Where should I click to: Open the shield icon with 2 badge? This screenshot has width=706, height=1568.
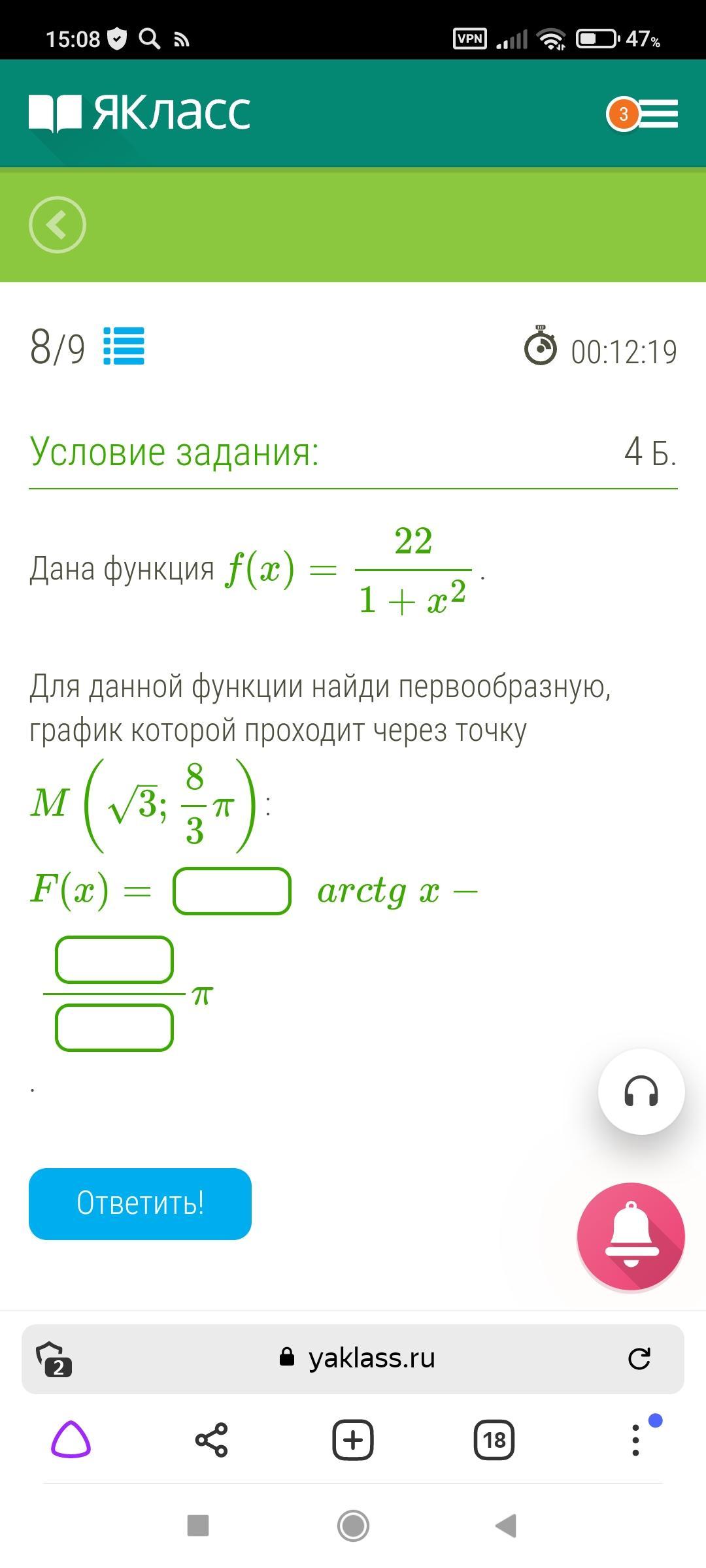(x=54, y=1359)
